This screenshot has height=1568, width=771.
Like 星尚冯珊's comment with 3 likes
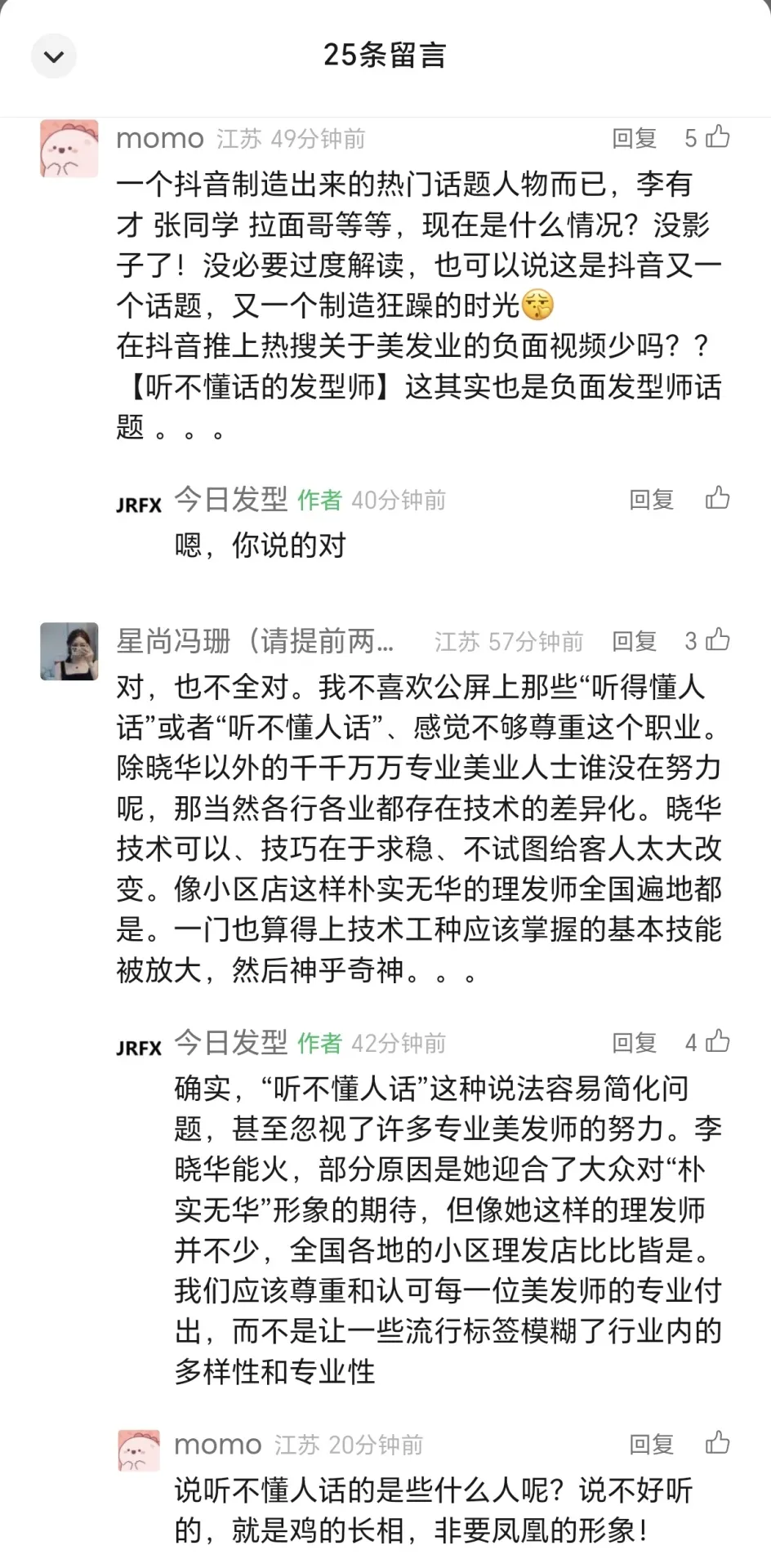coord(717,639)
